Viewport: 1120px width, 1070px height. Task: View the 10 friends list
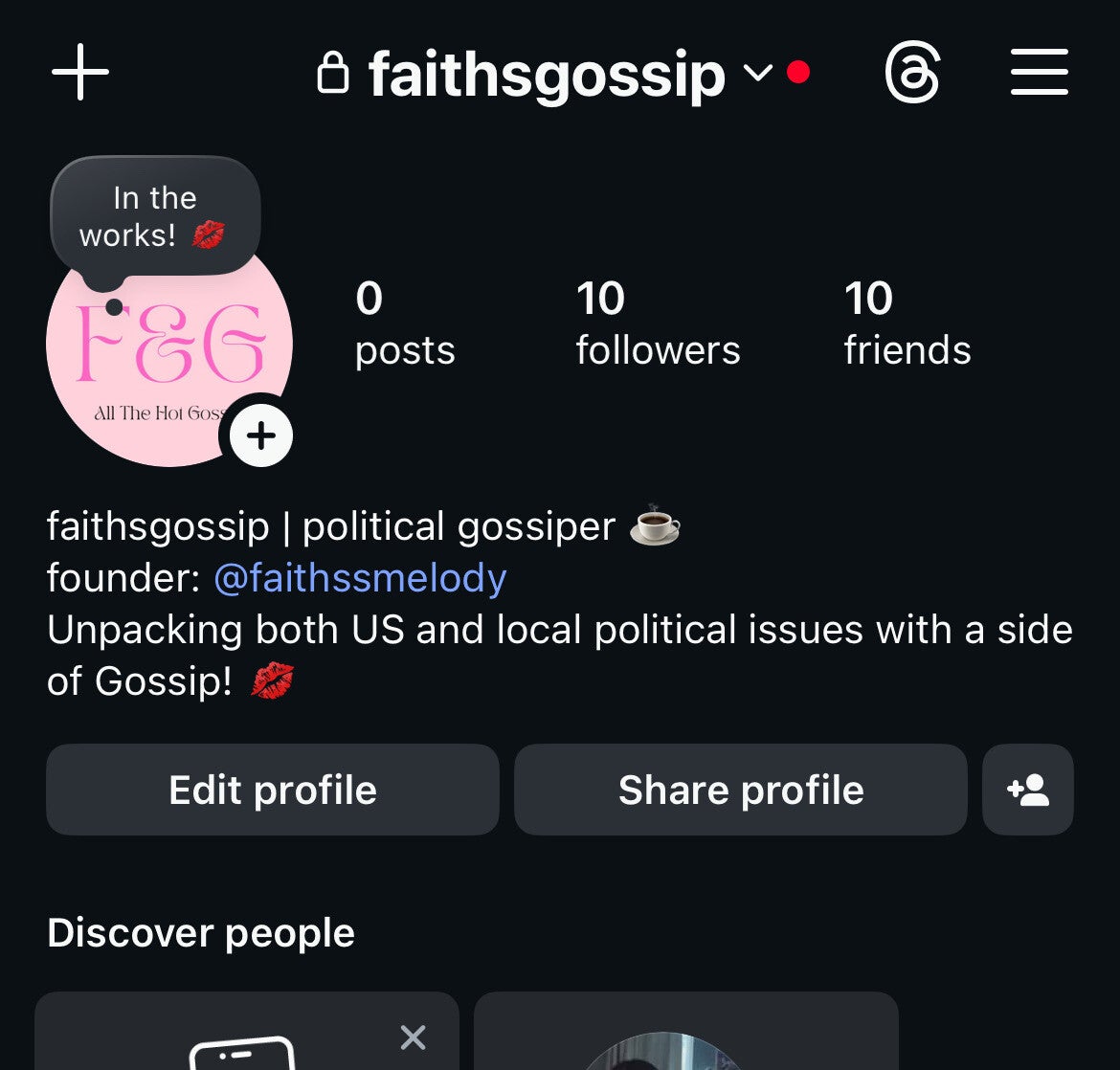[x=907, y=323]
